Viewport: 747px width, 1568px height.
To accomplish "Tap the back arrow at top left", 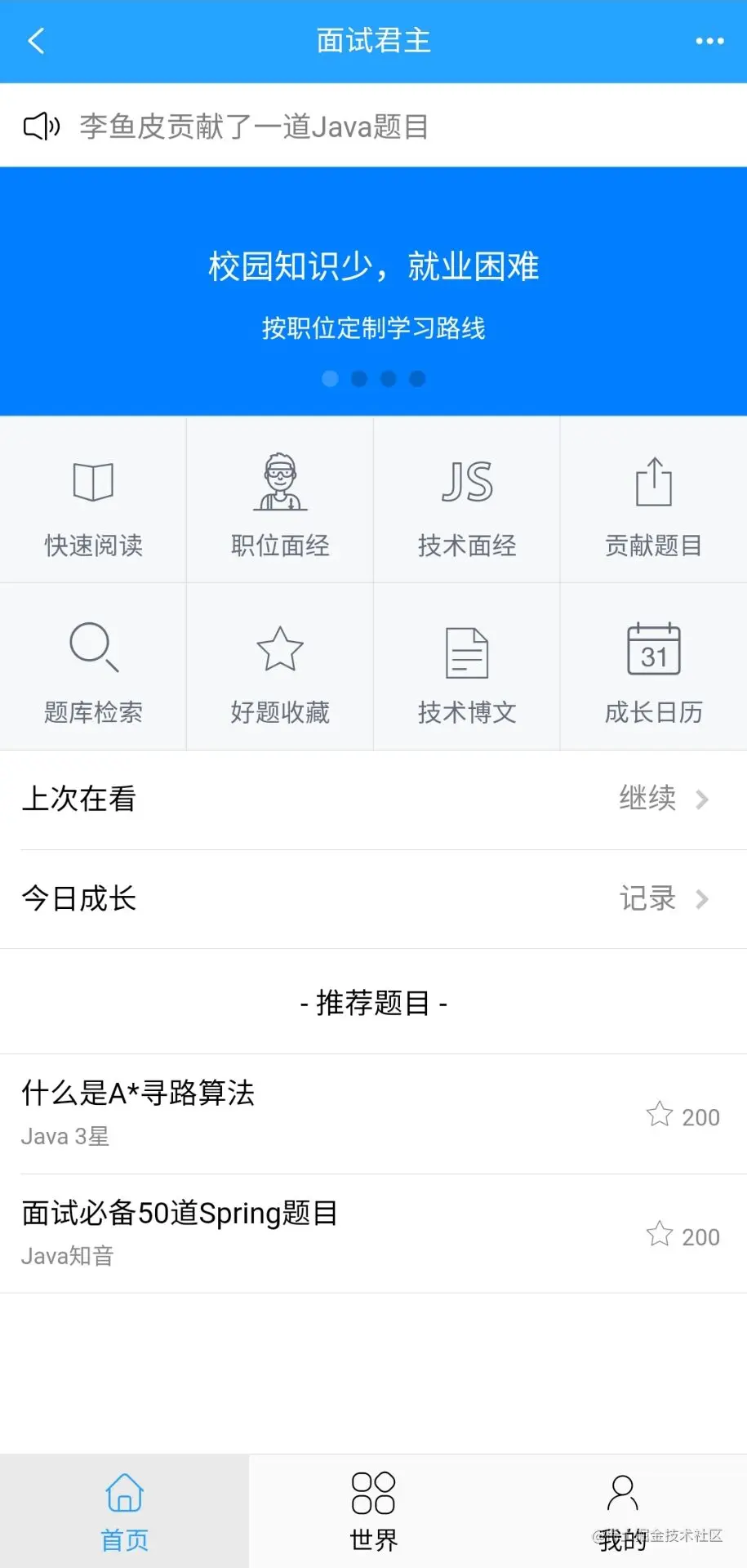I will [x=36, y=40].
